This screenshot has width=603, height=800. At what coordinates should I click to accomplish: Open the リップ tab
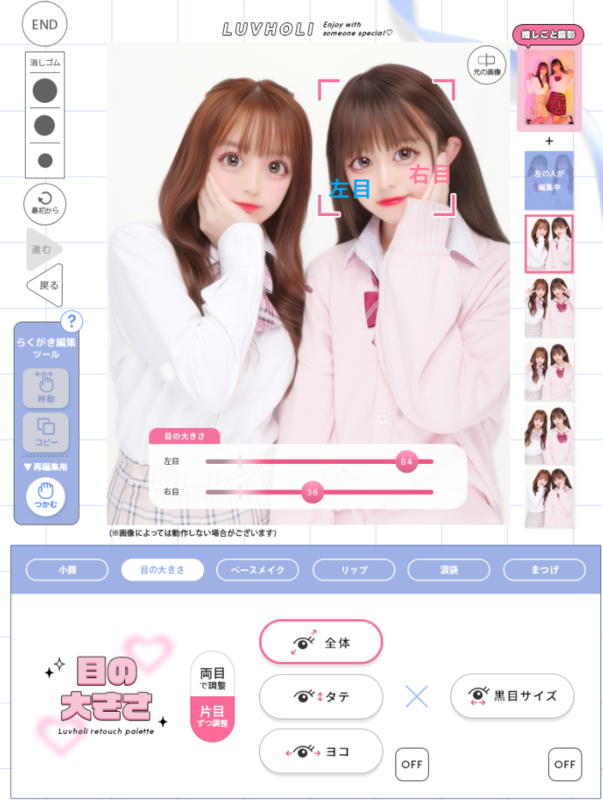click(354, 570)
